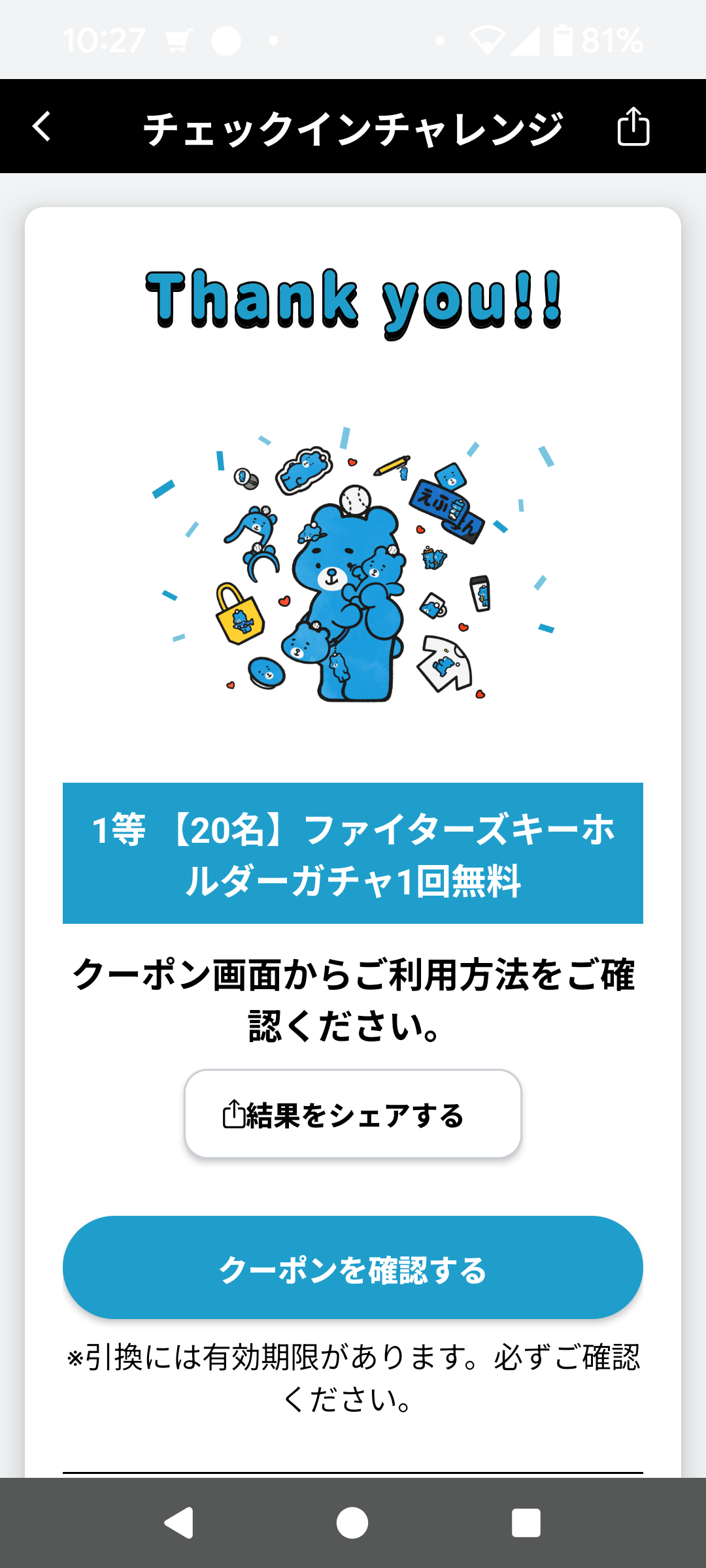
Task: Go back from チェックインチャレンジ page
Action: [42, 126]
